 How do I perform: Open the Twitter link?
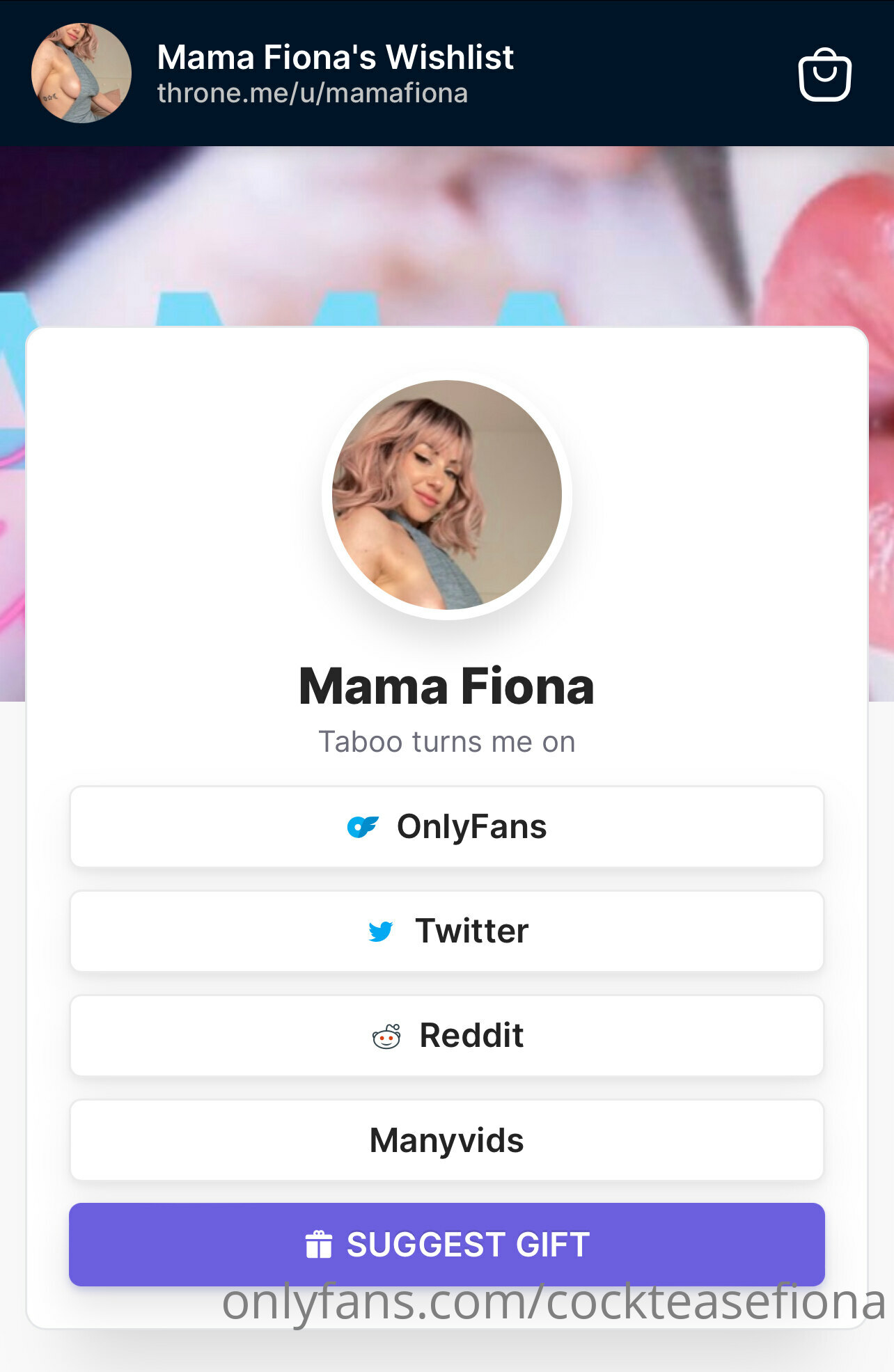[447, 931]
